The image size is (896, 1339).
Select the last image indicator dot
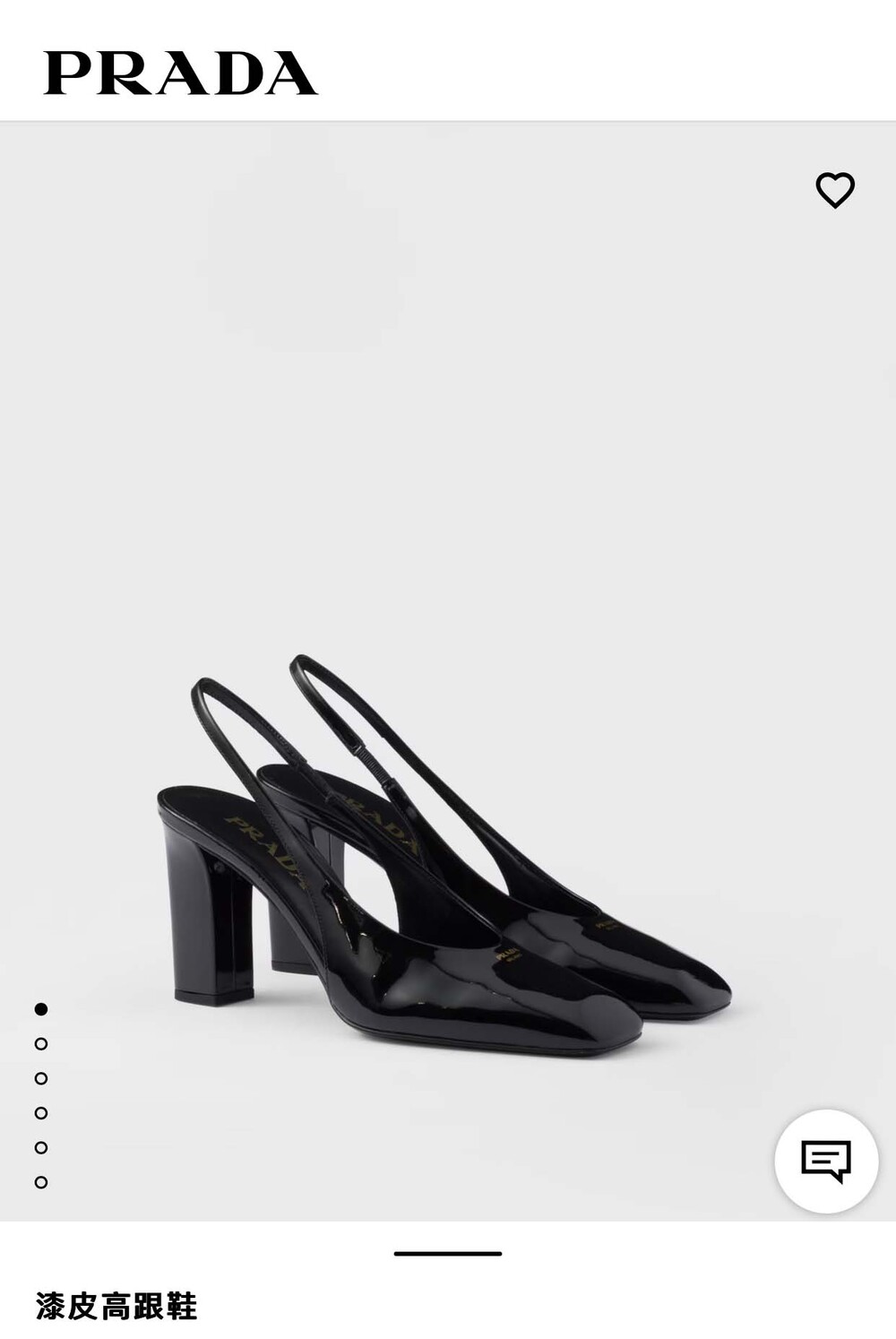pyautogui.click(x=41, y=1182)
